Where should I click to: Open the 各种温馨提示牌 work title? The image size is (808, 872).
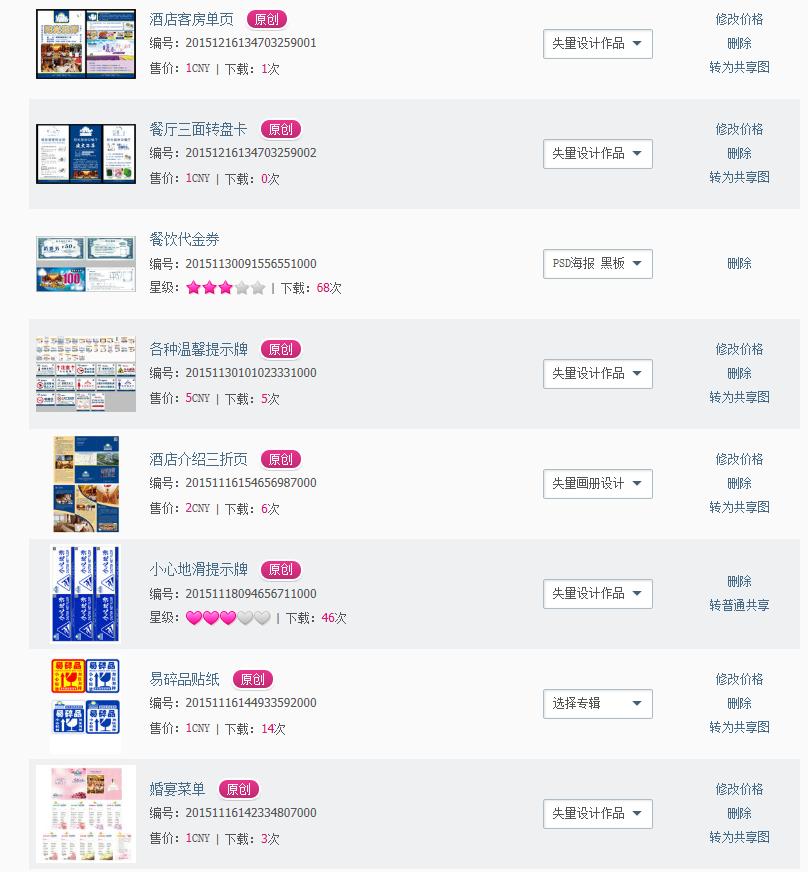[198, 349]
